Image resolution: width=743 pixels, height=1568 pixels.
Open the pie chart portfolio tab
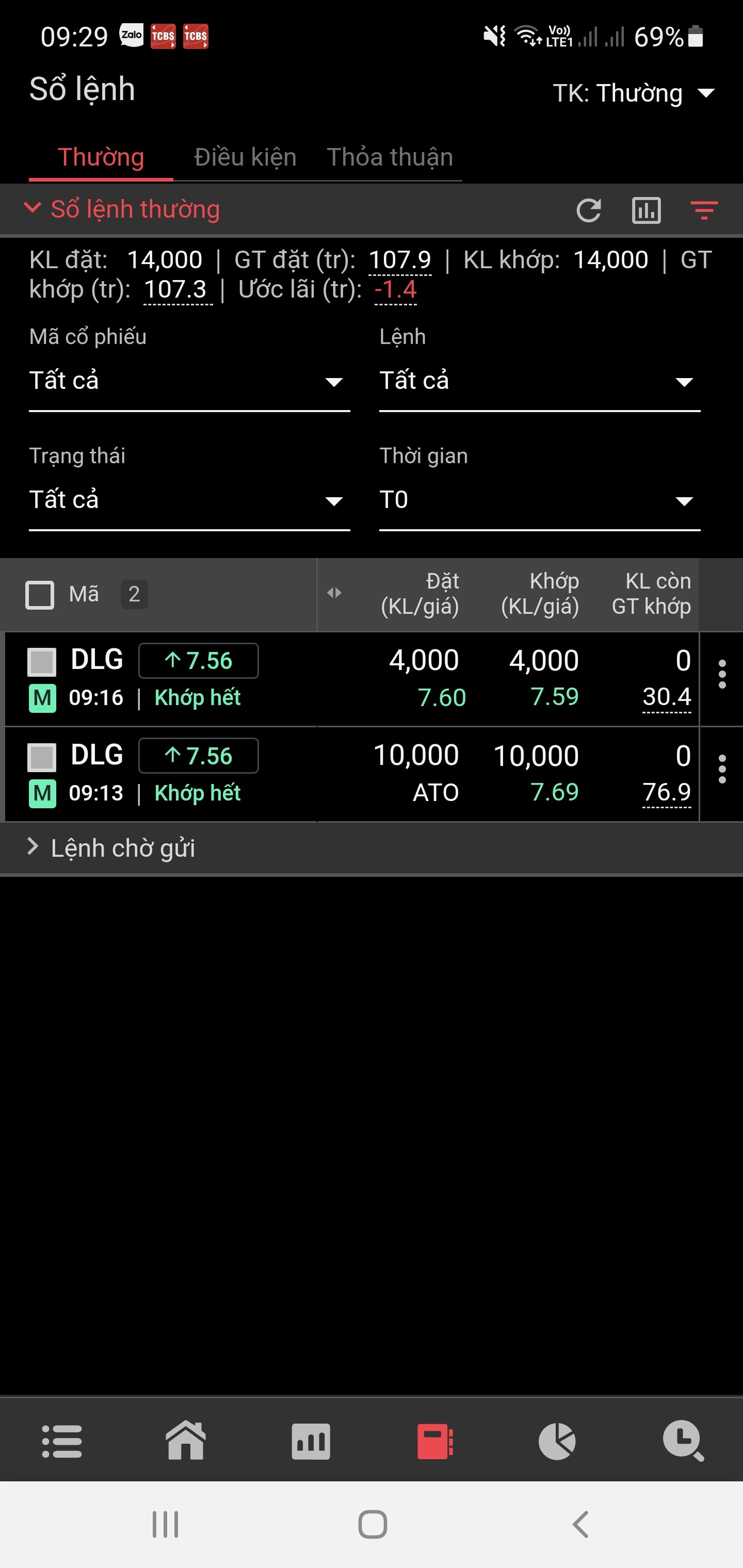pos(557,1441)
